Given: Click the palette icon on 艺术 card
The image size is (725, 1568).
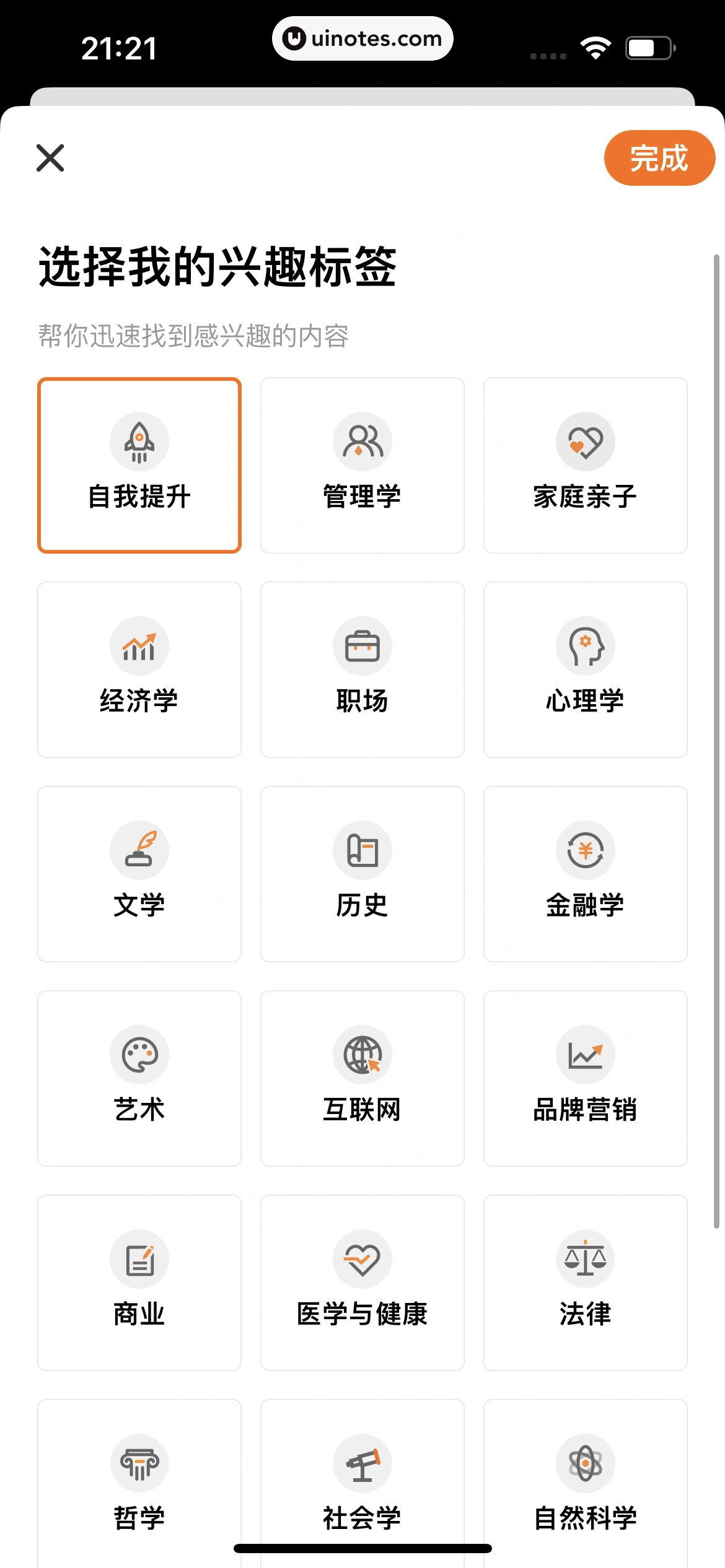Looking at the screenshot, I should tap(139, 1055).
